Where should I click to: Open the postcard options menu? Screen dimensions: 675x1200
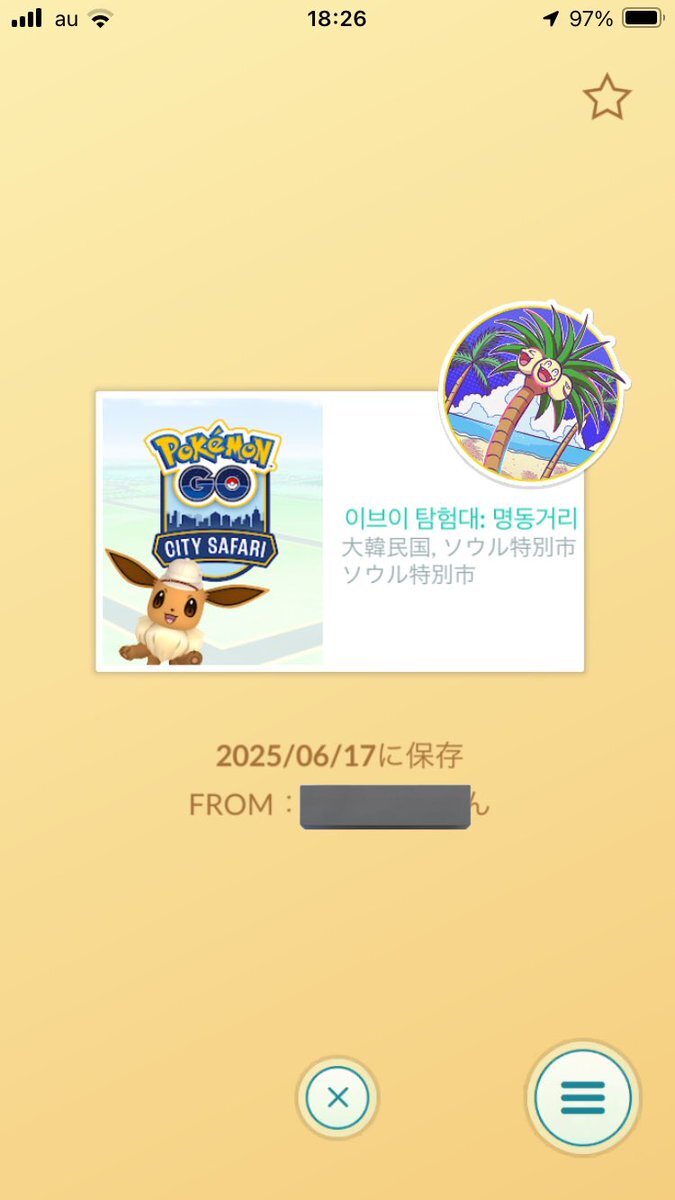point(582,1097)
